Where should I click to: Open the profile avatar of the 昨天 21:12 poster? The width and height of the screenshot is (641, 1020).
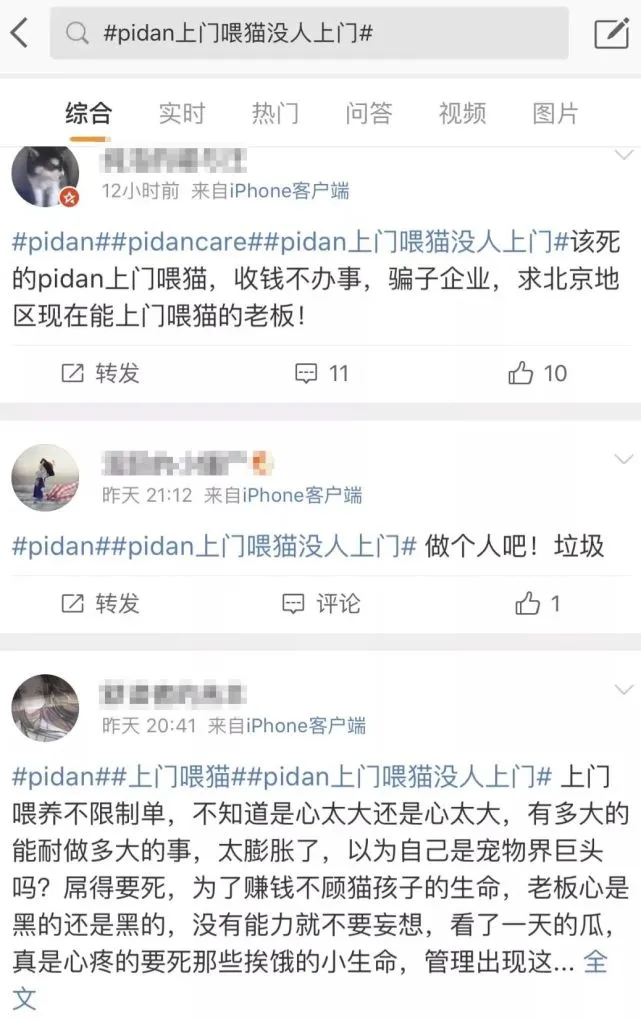click(x=45, y=478)
